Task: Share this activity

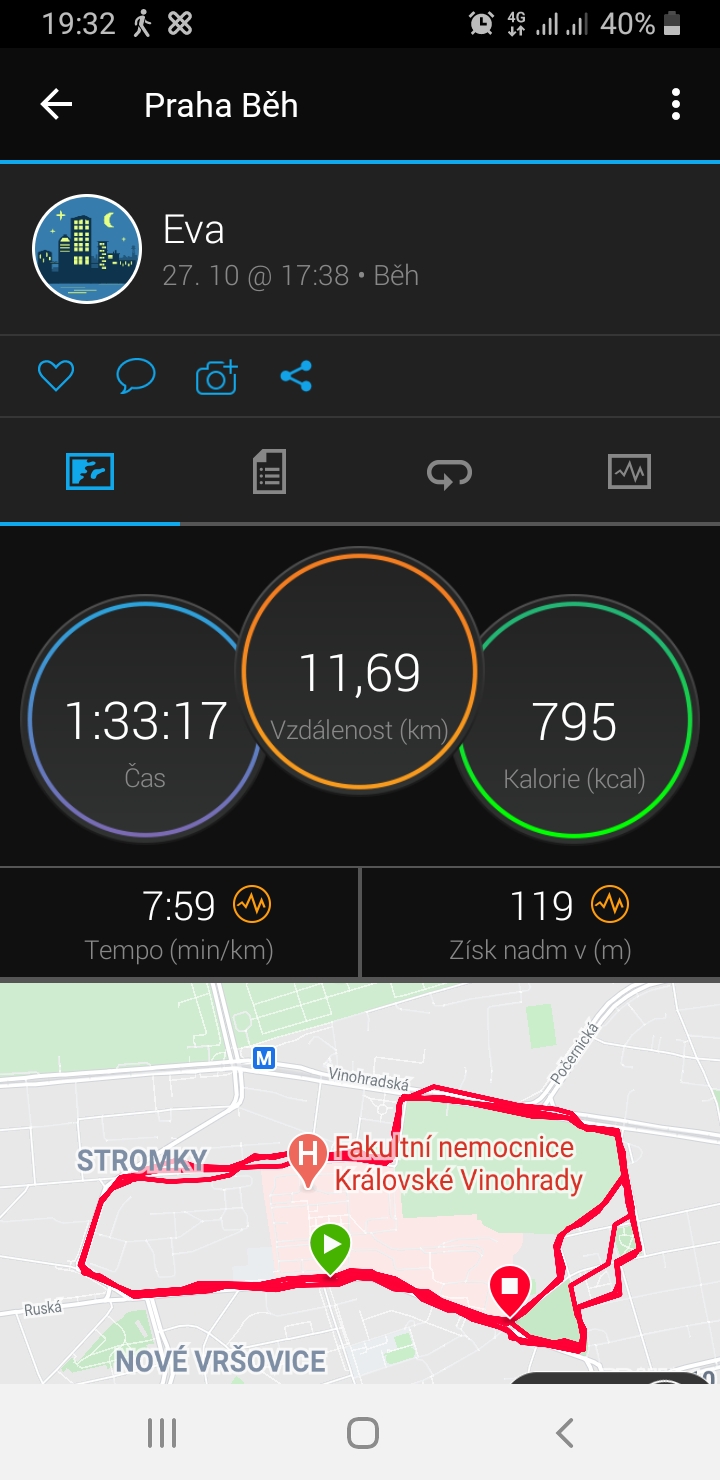Action: click(x=296, y=376)
